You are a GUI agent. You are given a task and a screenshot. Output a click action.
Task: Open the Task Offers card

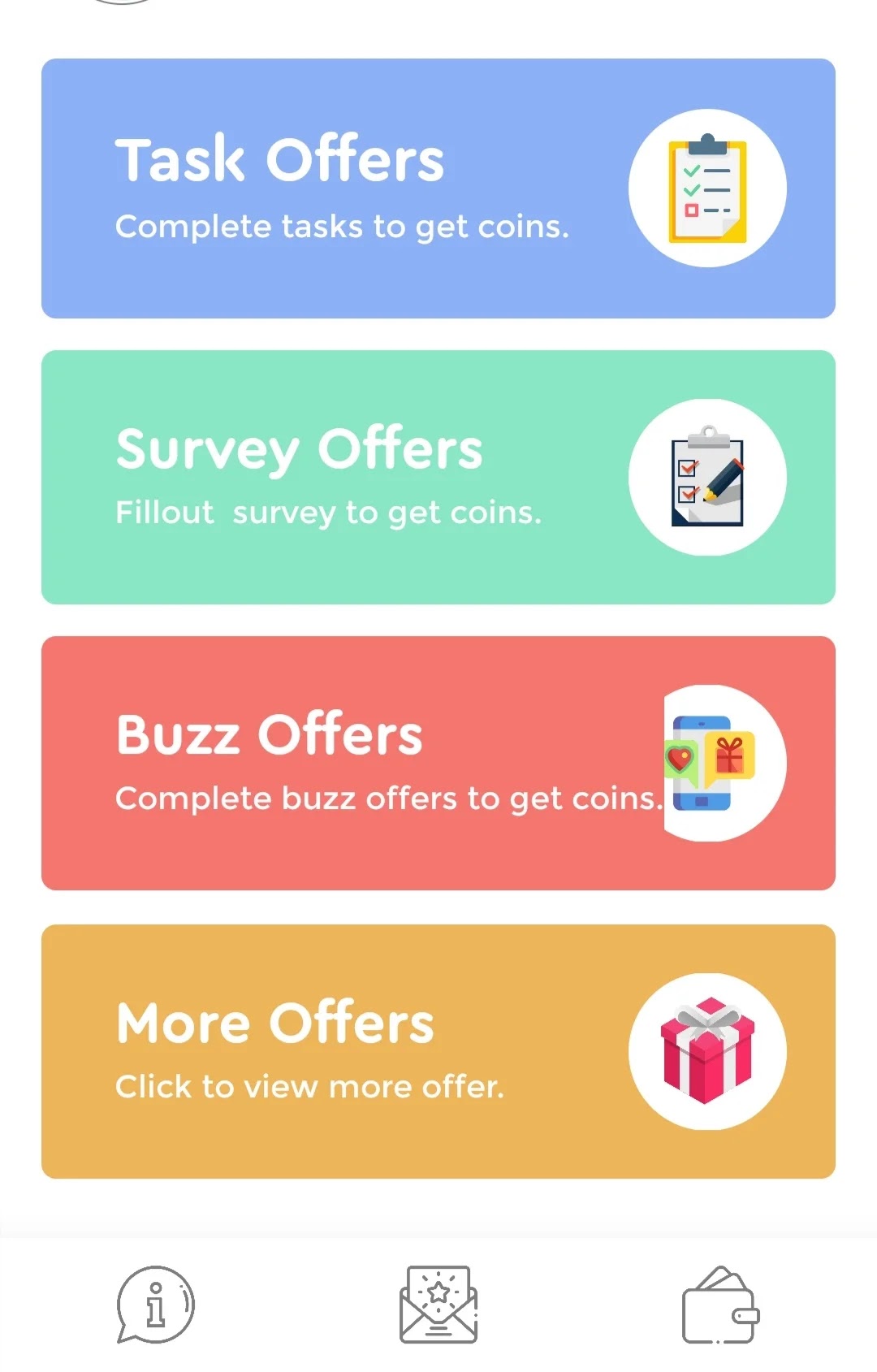pyautogui.click(x=438, y=188)
